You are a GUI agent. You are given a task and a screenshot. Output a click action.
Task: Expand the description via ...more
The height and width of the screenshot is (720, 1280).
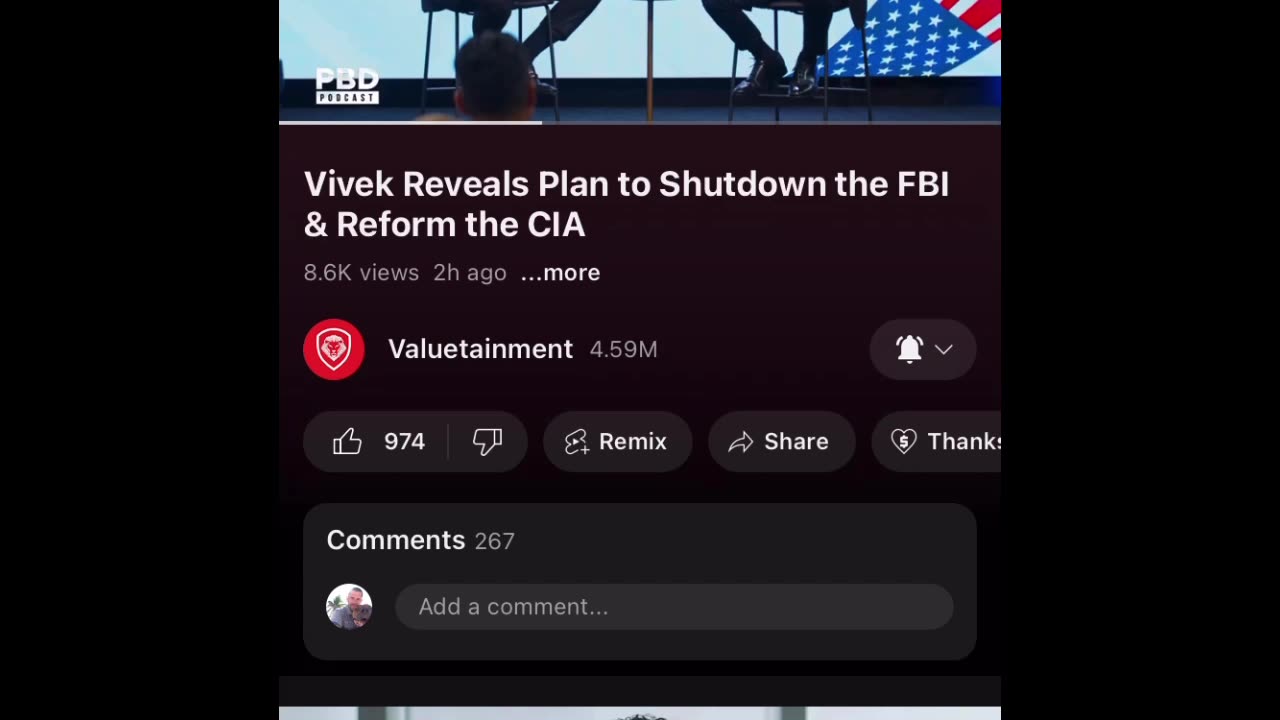click(x=560, y=273)
